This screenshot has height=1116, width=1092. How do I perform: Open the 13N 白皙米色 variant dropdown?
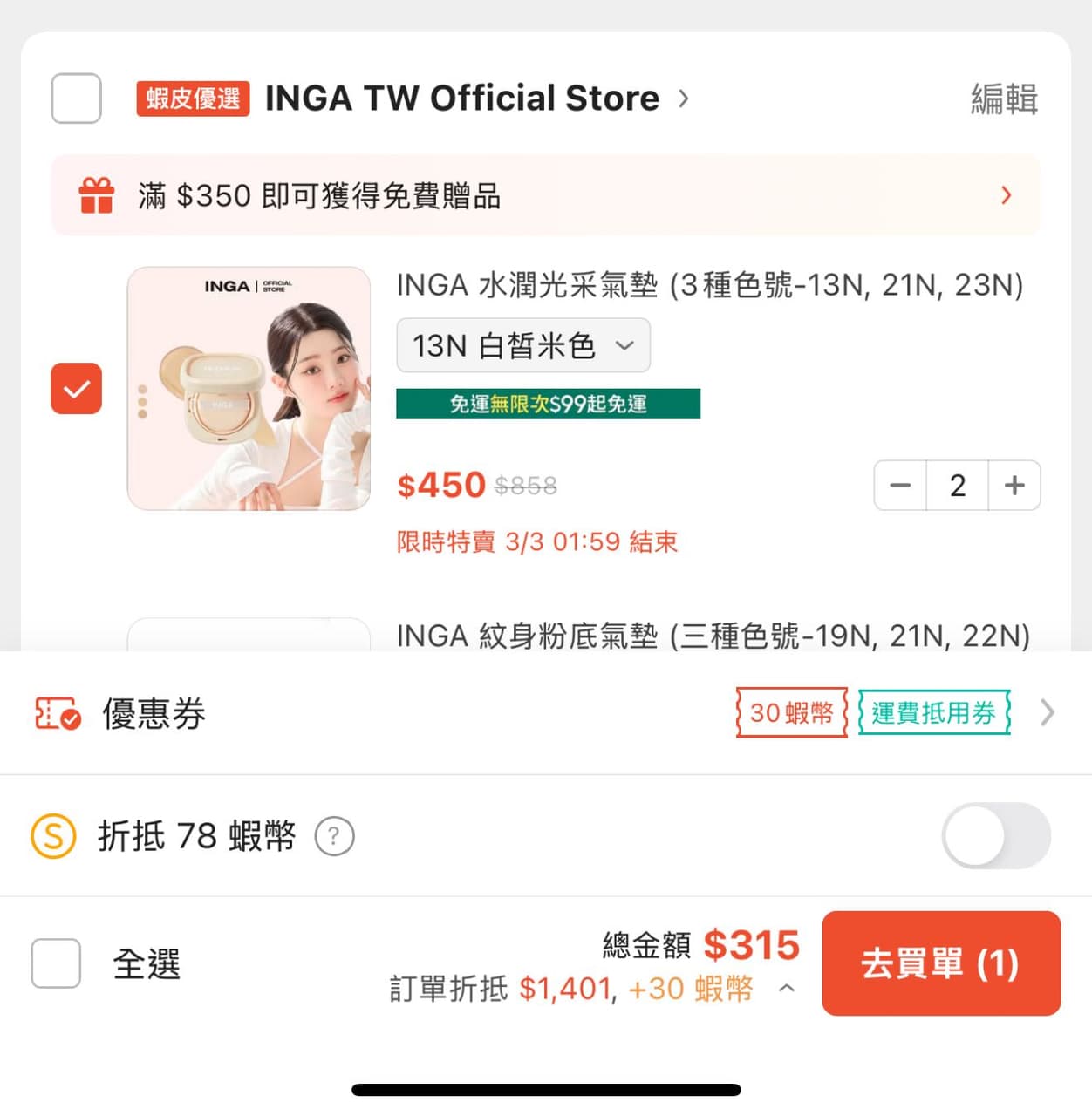coord(522,345)
